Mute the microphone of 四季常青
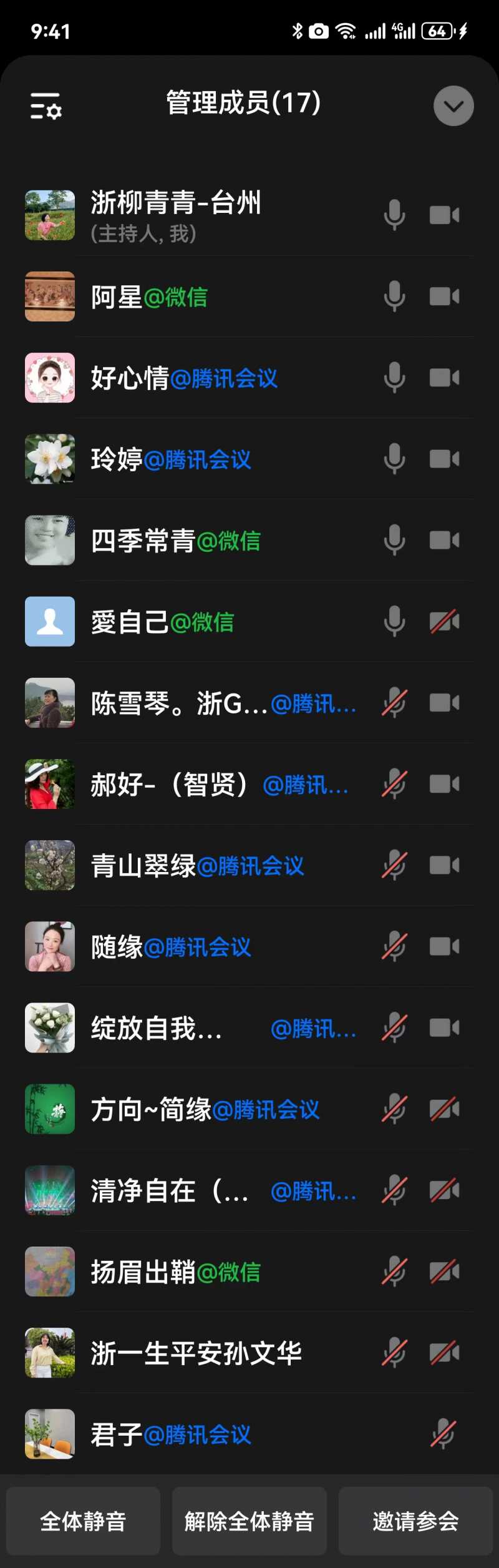The width and height of the screenshot is (499, 1568). [x=394, y=541]
